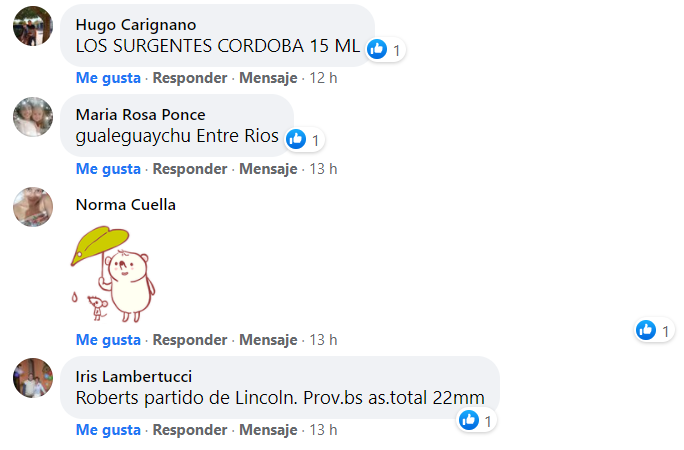684x450 pixels.
Task: View reactions on Hugo Carignano's comment
Action: [385, 49]
